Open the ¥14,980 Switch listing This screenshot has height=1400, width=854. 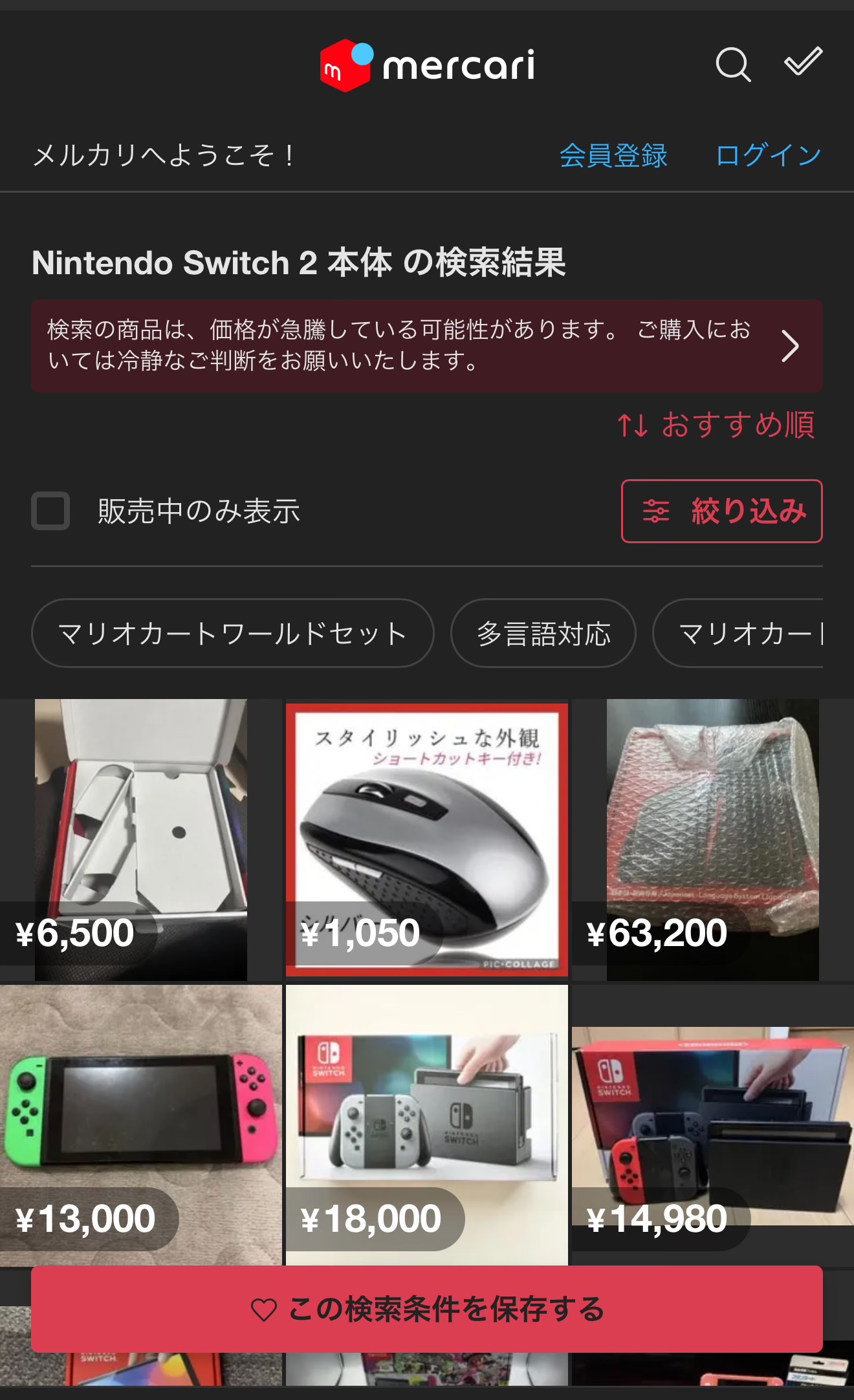click(713, 1125)
